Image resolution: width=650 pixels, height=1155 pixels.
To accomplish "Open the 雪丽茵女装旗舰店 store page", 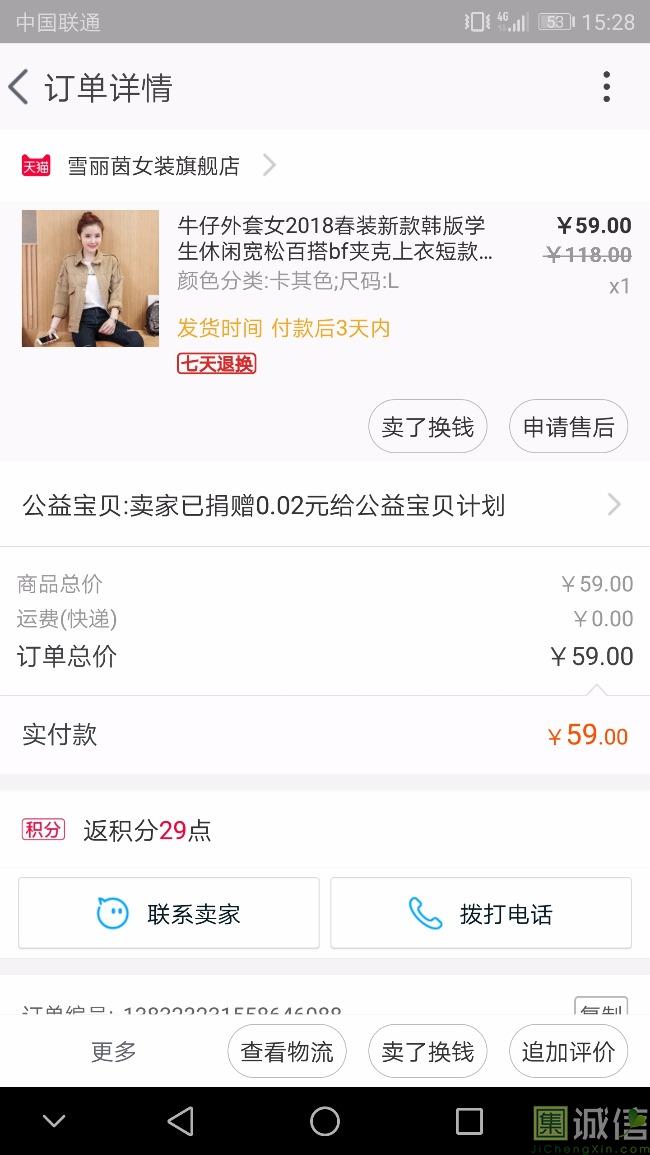I will coord(153,166).
